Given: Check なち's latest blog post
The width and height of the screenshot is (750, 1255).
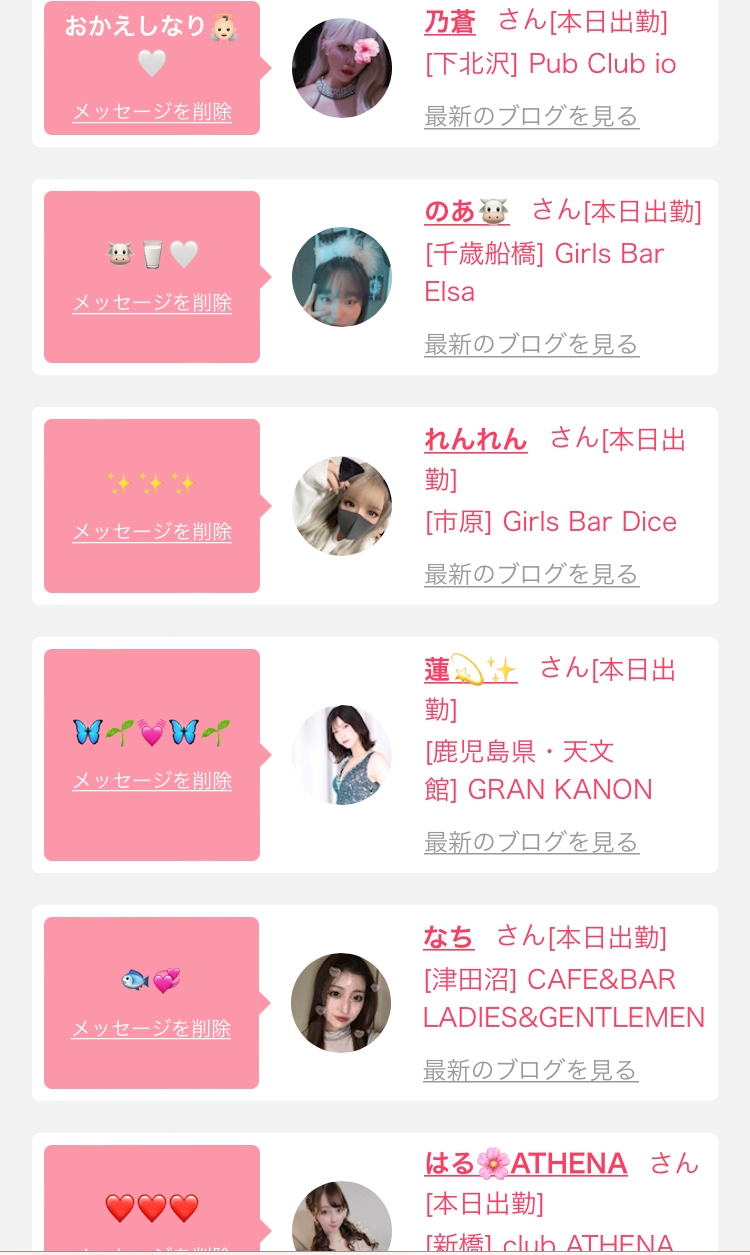Looking at the screenshot, I should click(x=530, y=1070).
